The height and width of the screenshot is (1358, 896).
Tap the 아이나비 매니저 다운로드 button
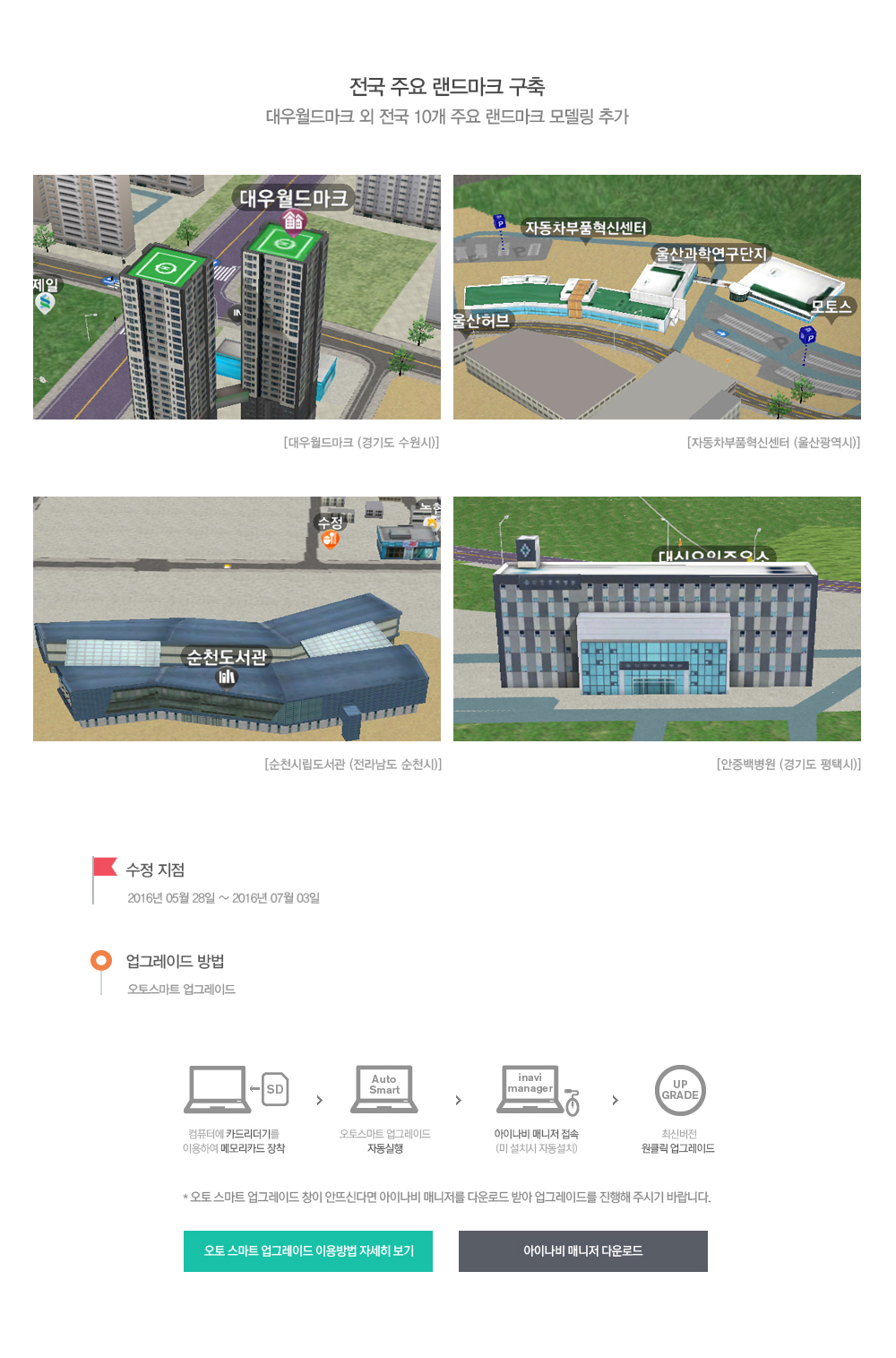pyautogui.click(x=582, y=1250)
